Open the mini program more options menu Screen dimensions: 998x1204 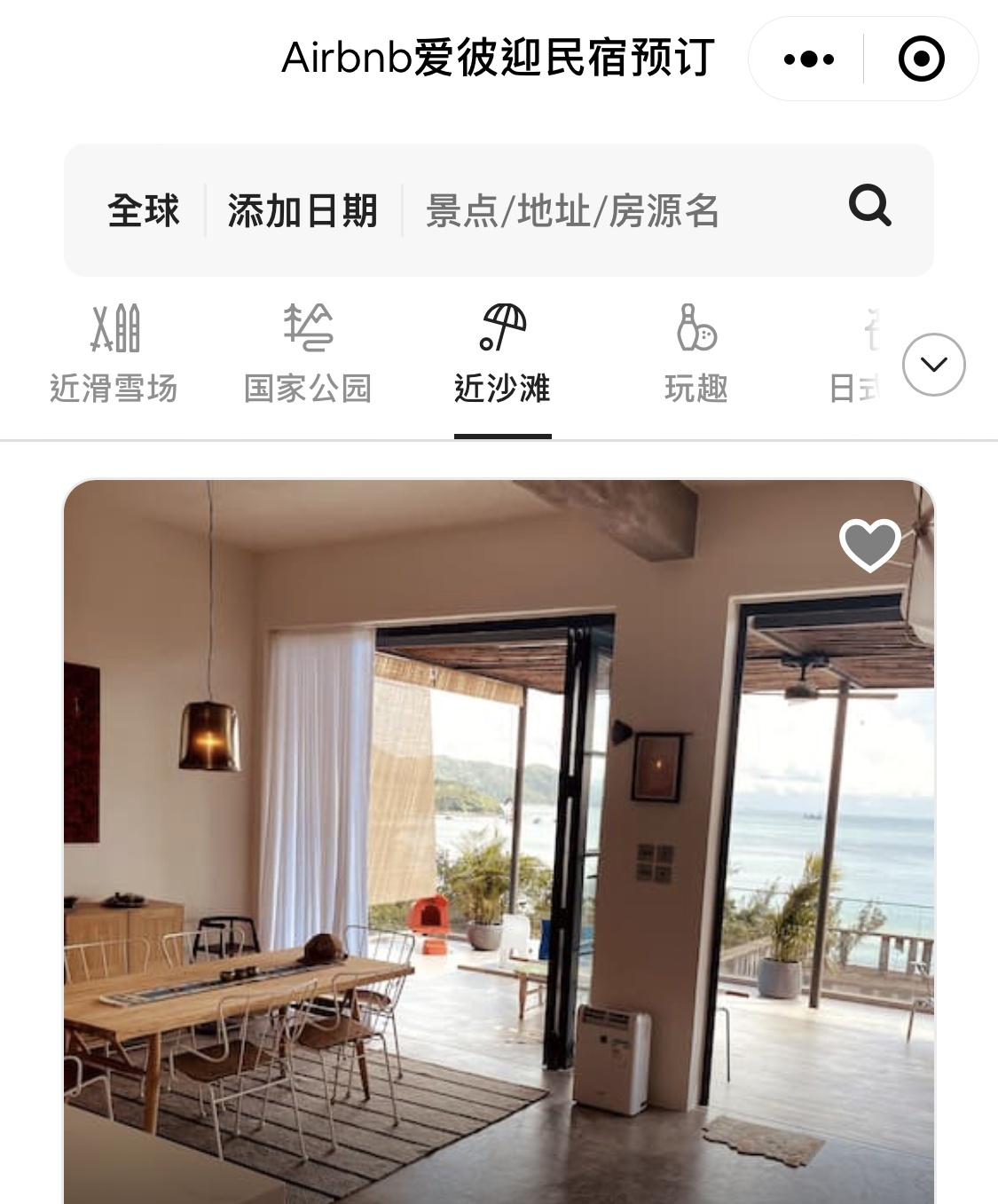(808, 59)
